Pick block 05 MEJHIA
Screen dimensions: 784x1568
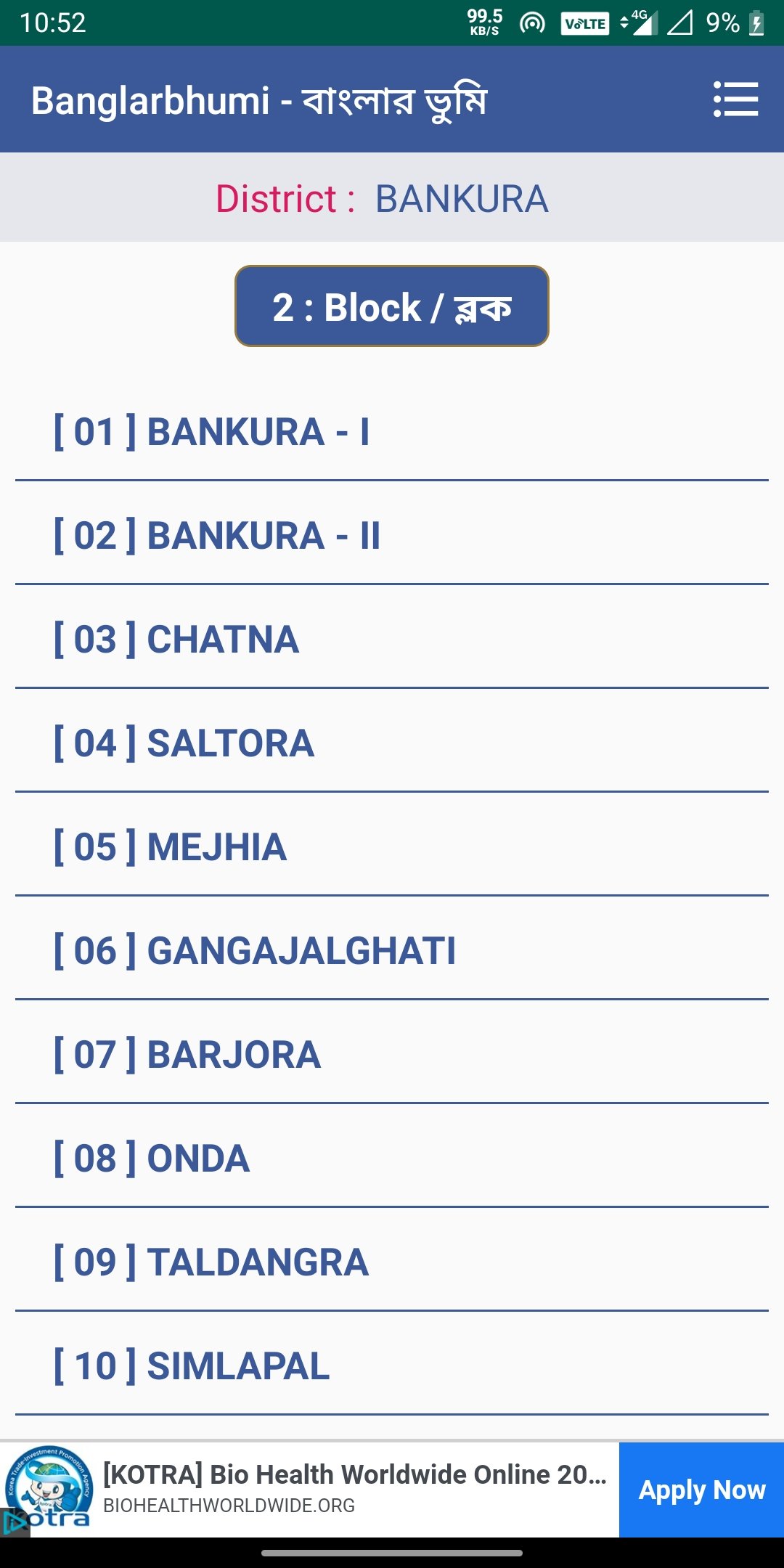tap(392, 846)
